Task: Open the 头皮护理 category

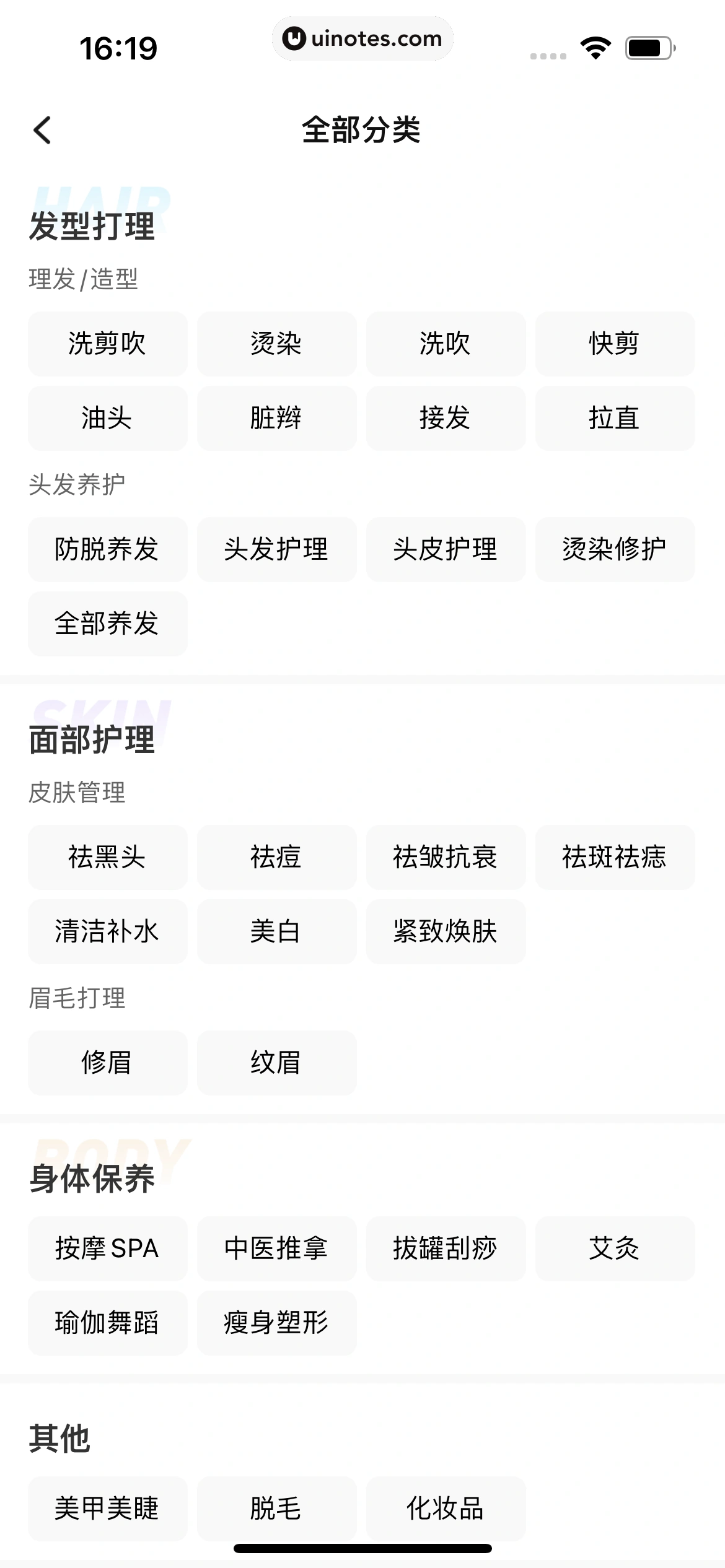Action: coord(445,549)
